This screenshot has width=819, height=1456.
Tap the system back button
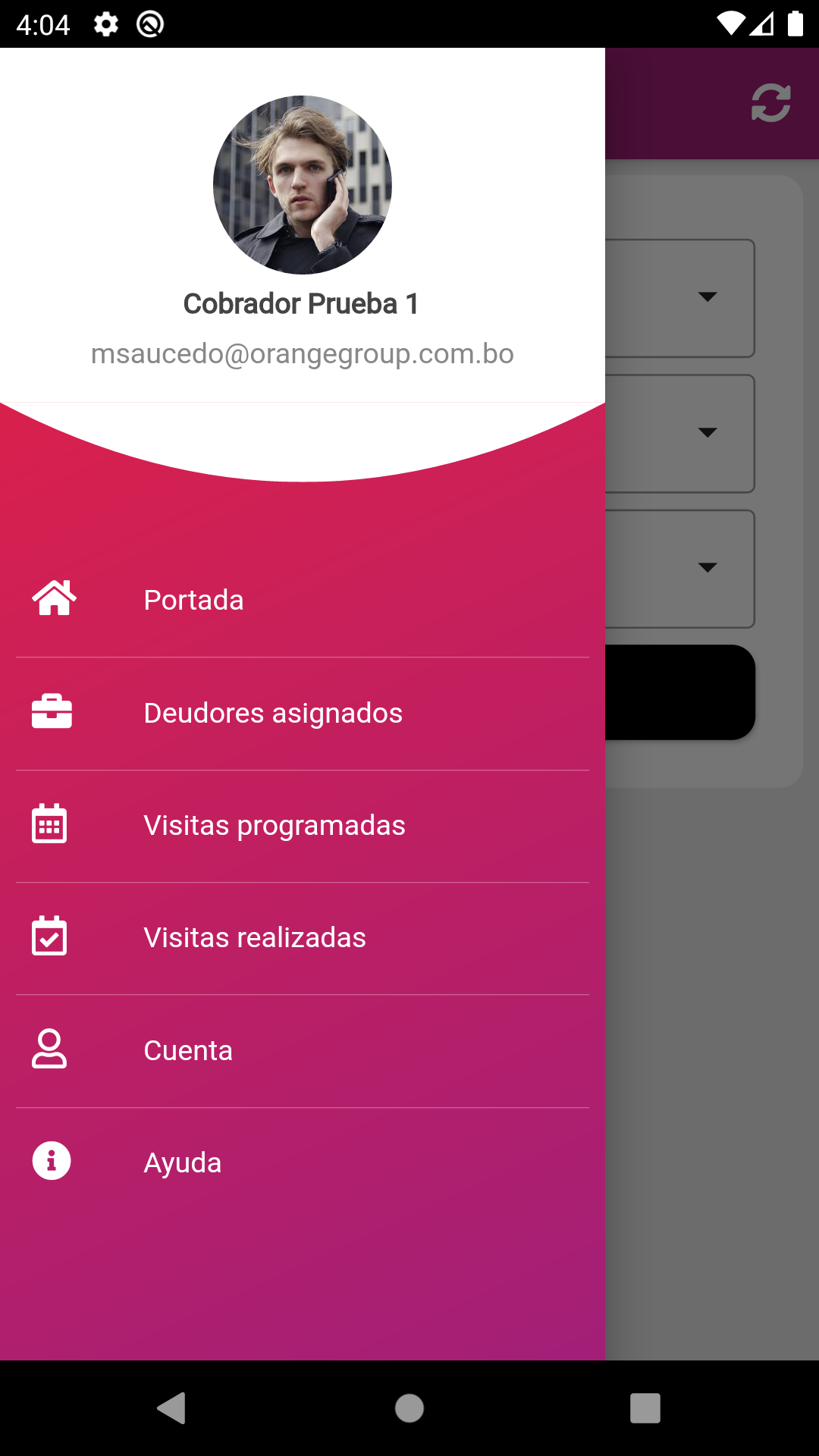coord(172,1408)
